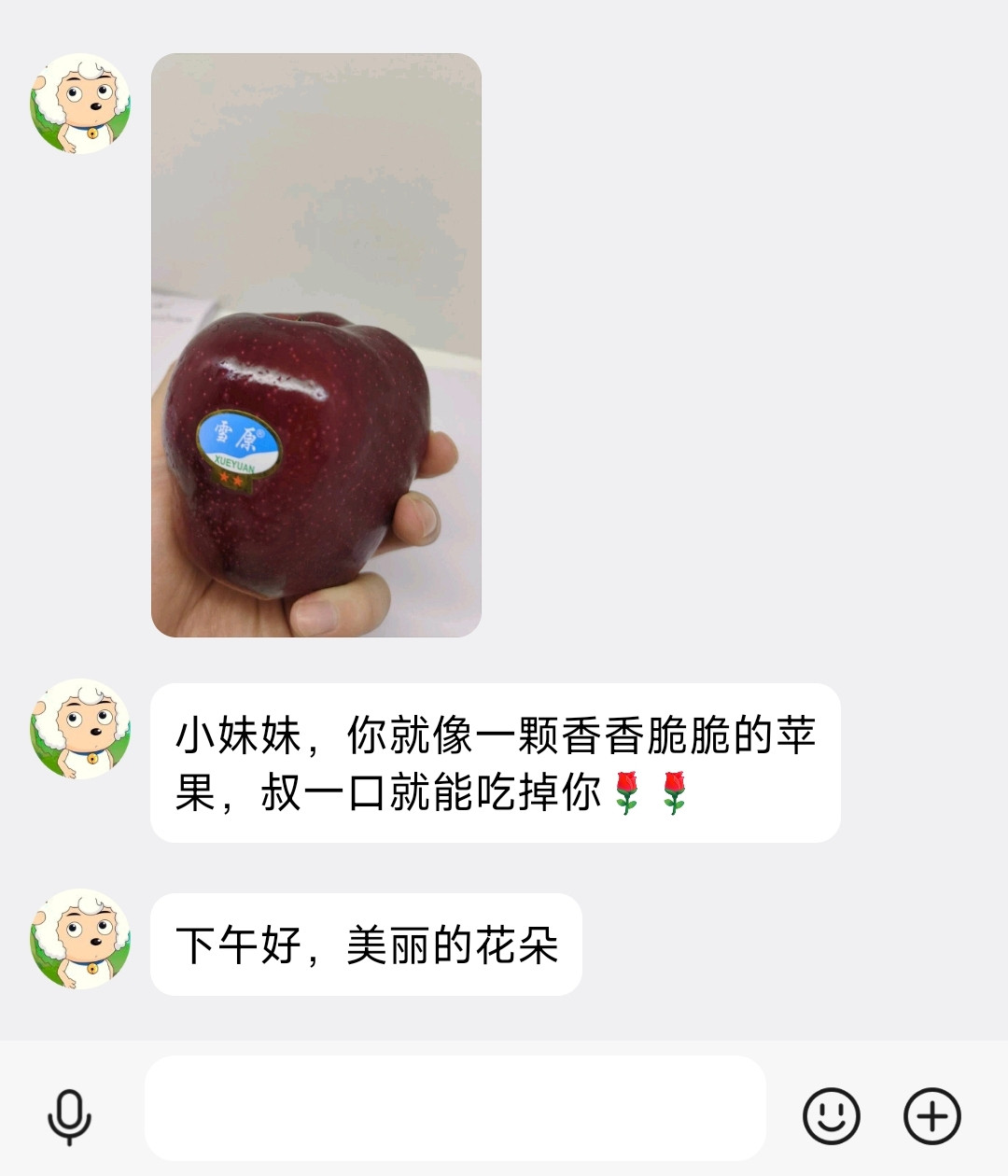Open the red apple photo message
This screenshot has height=1176, width=1008.
point(316,345)
